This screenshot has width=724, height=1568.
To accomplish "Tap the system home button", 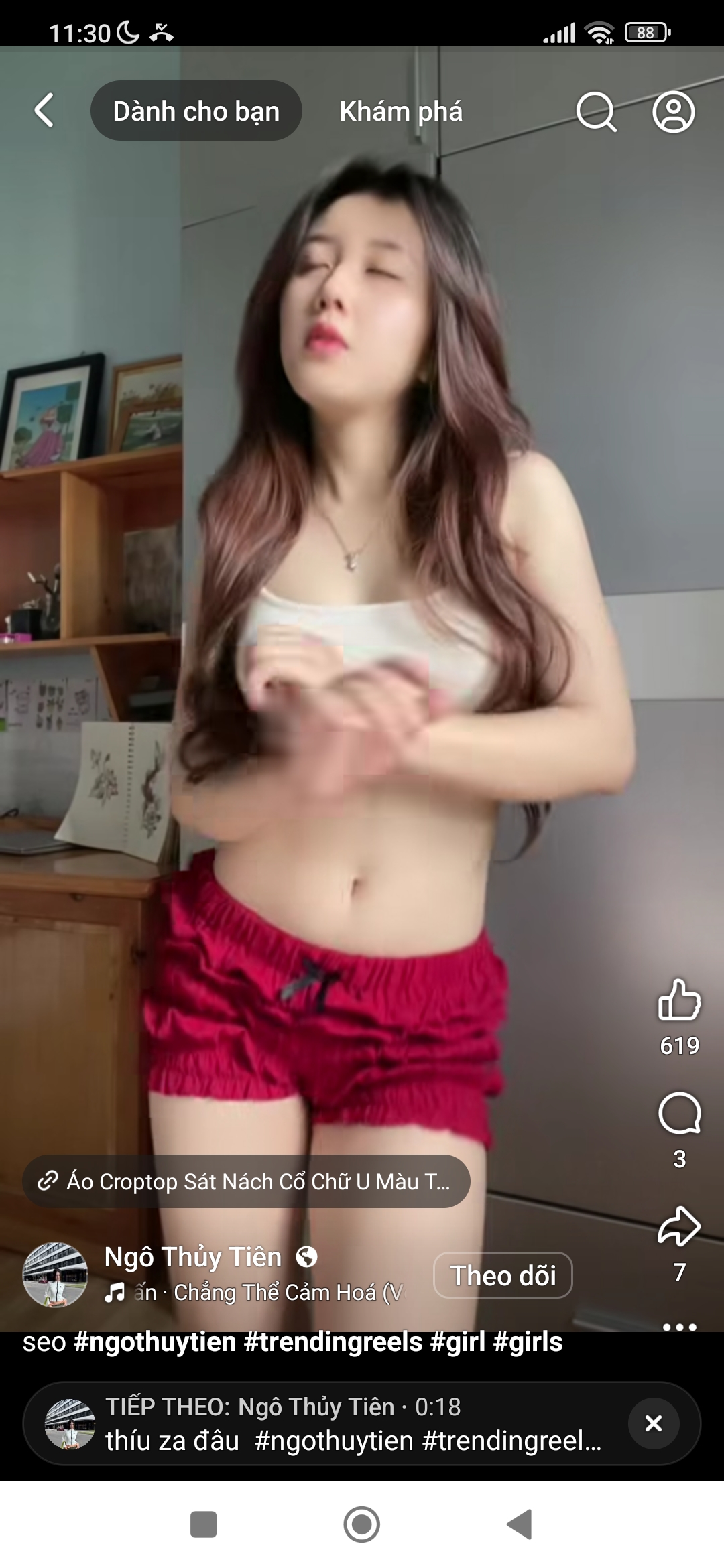I will click(x=361, y=1524).
